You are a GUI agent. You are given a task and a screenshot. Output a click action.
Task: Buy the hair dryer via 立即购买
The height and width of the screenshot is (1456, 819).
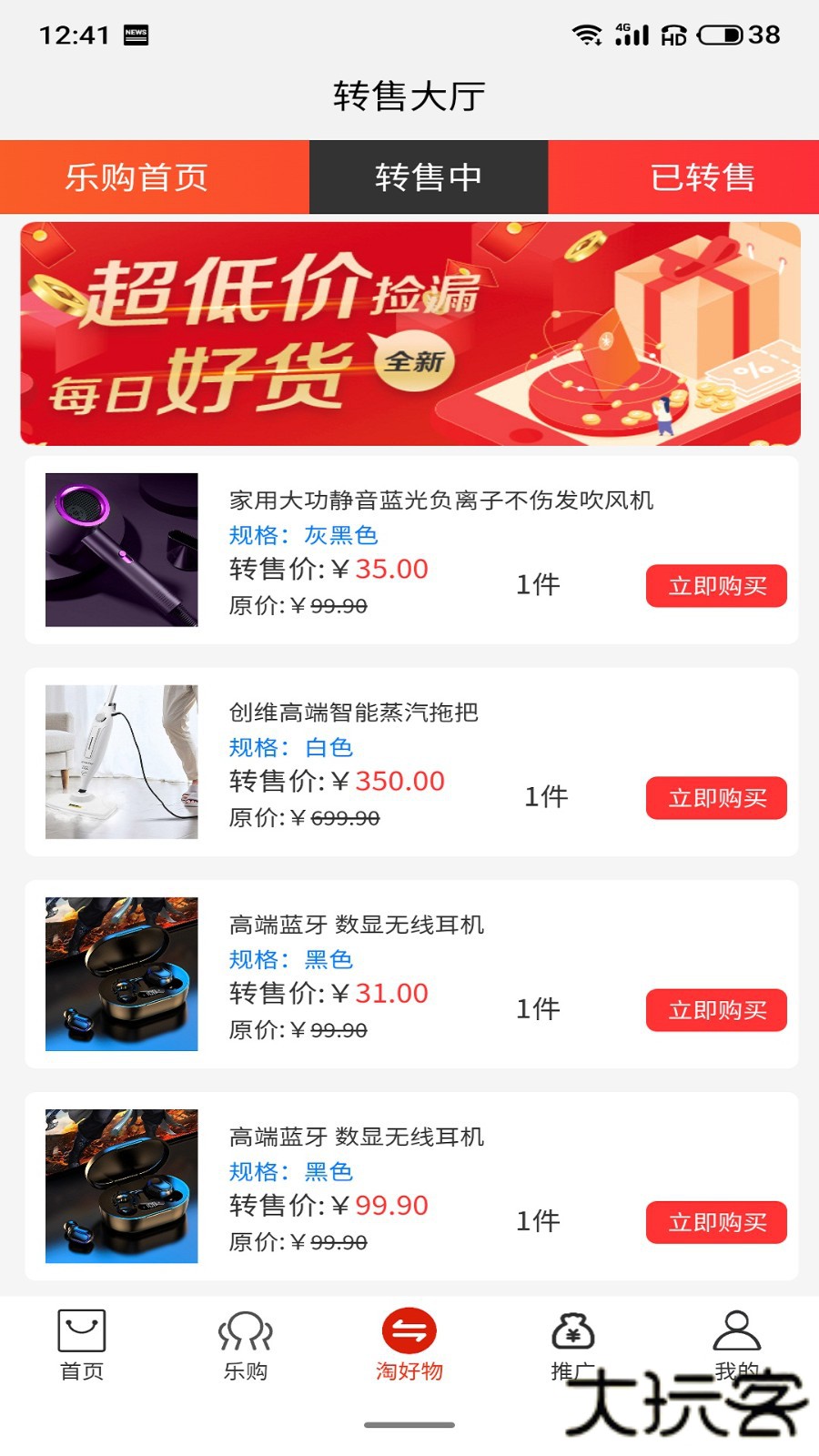(715, 585)
